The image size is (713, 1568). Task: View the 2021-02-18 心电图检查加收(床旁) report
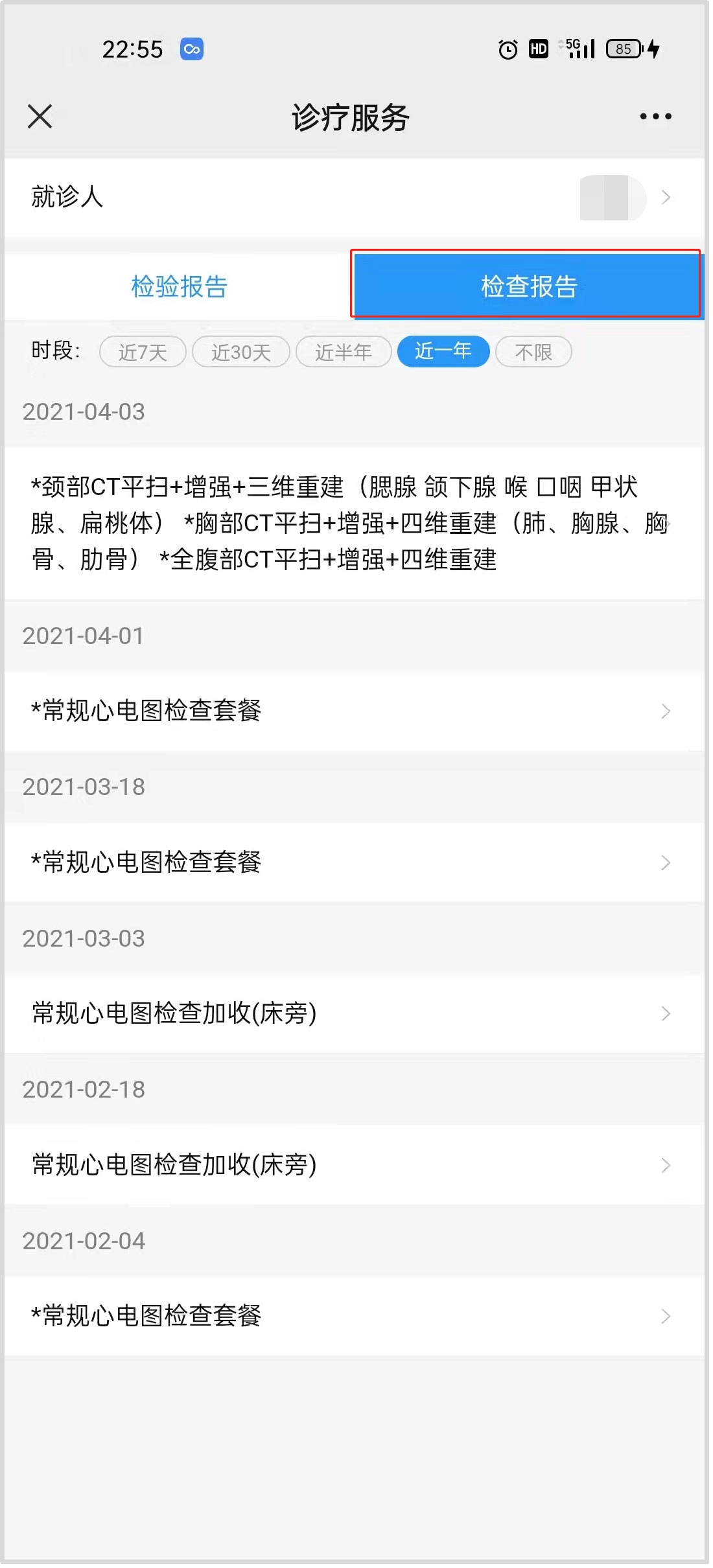click(x=355, y=1165)
